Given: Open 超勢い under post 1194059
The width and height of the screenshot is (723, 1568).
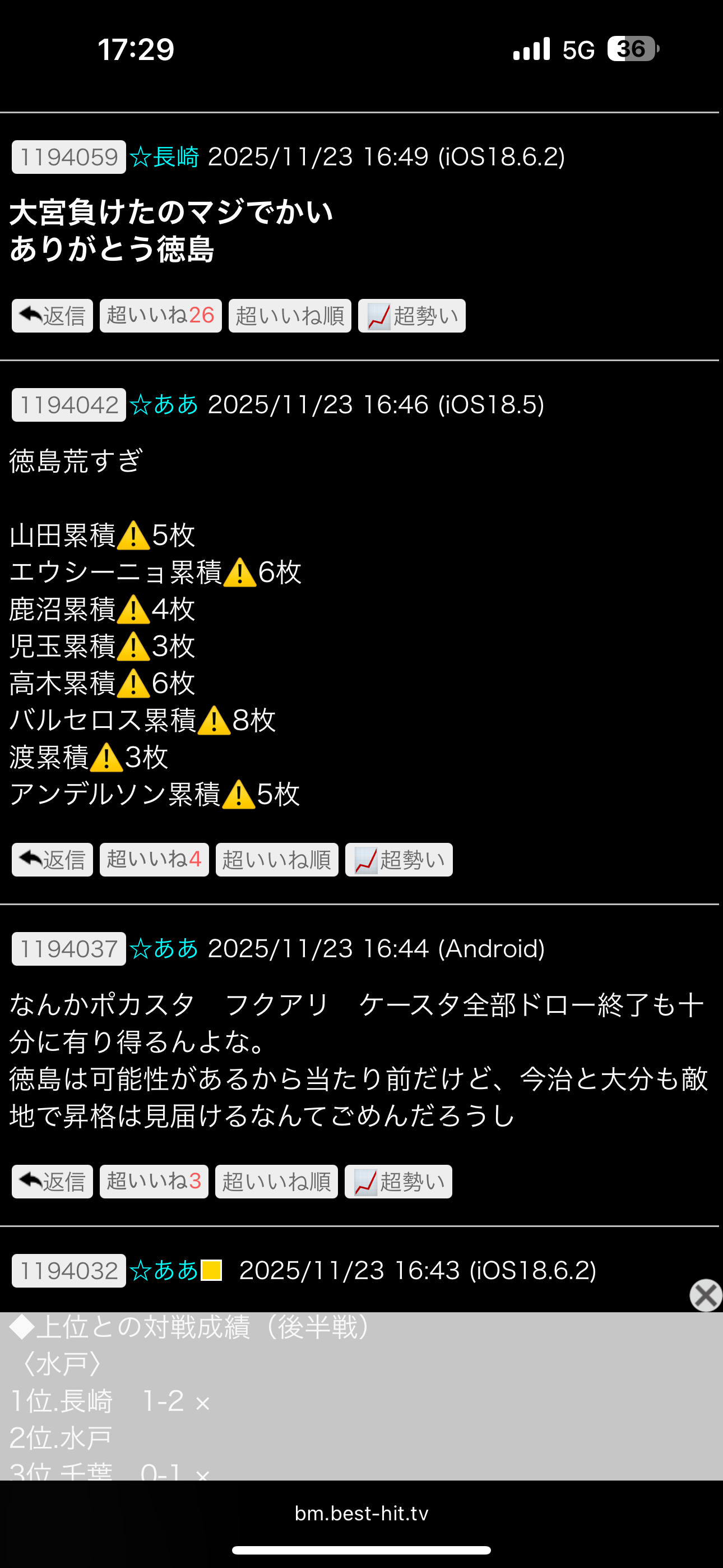Looking at the screenshot, I should 411,315.
